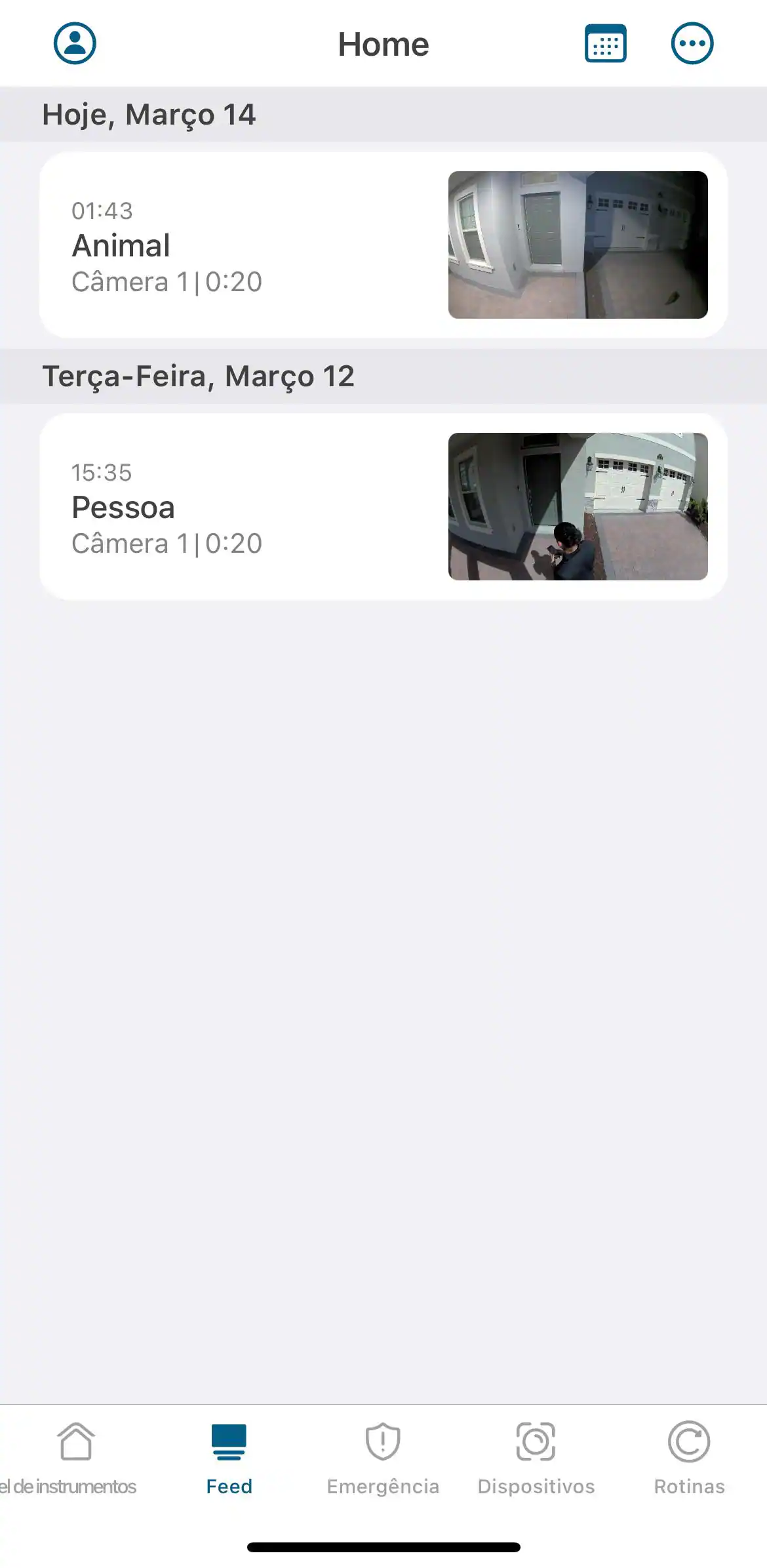Open the profile account icon
Screen dimensions: 767x1568
[x=75, y=43]
